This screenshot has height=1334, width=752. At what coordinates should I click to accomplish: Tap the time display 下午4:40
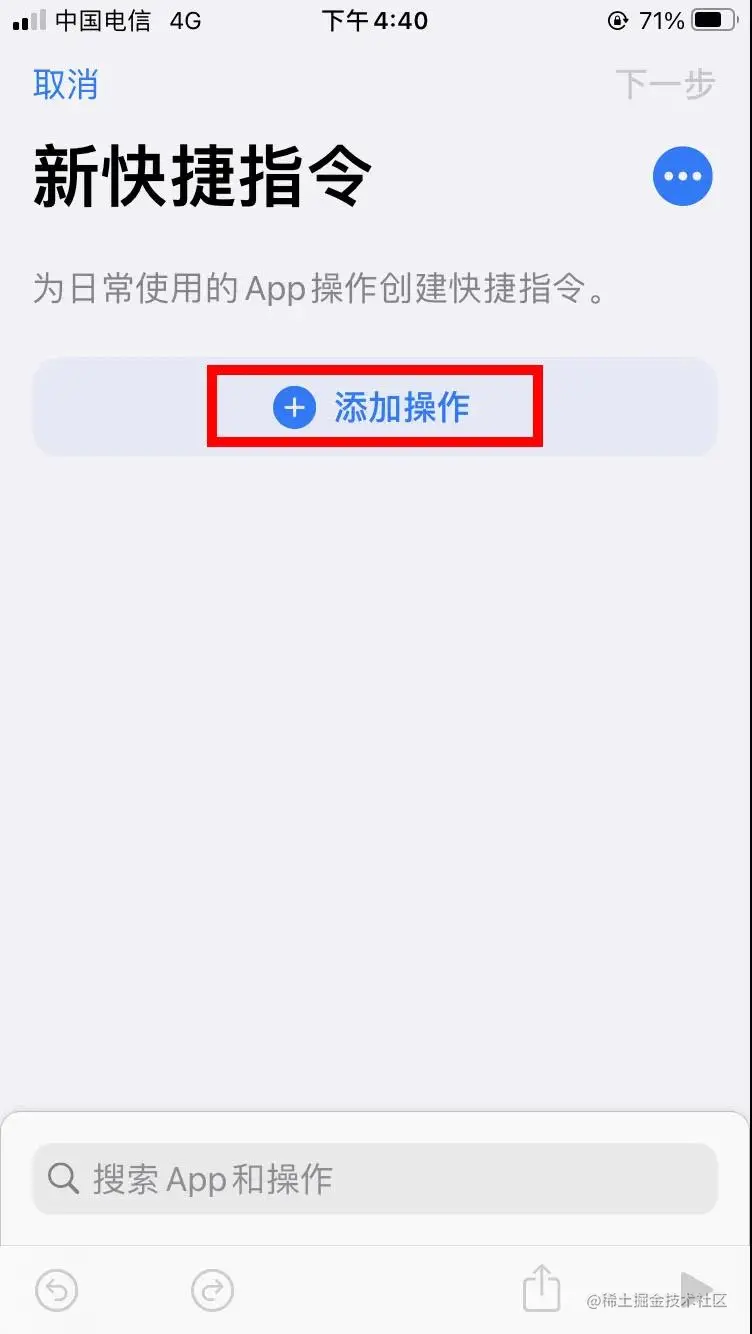tap(375, 20)
